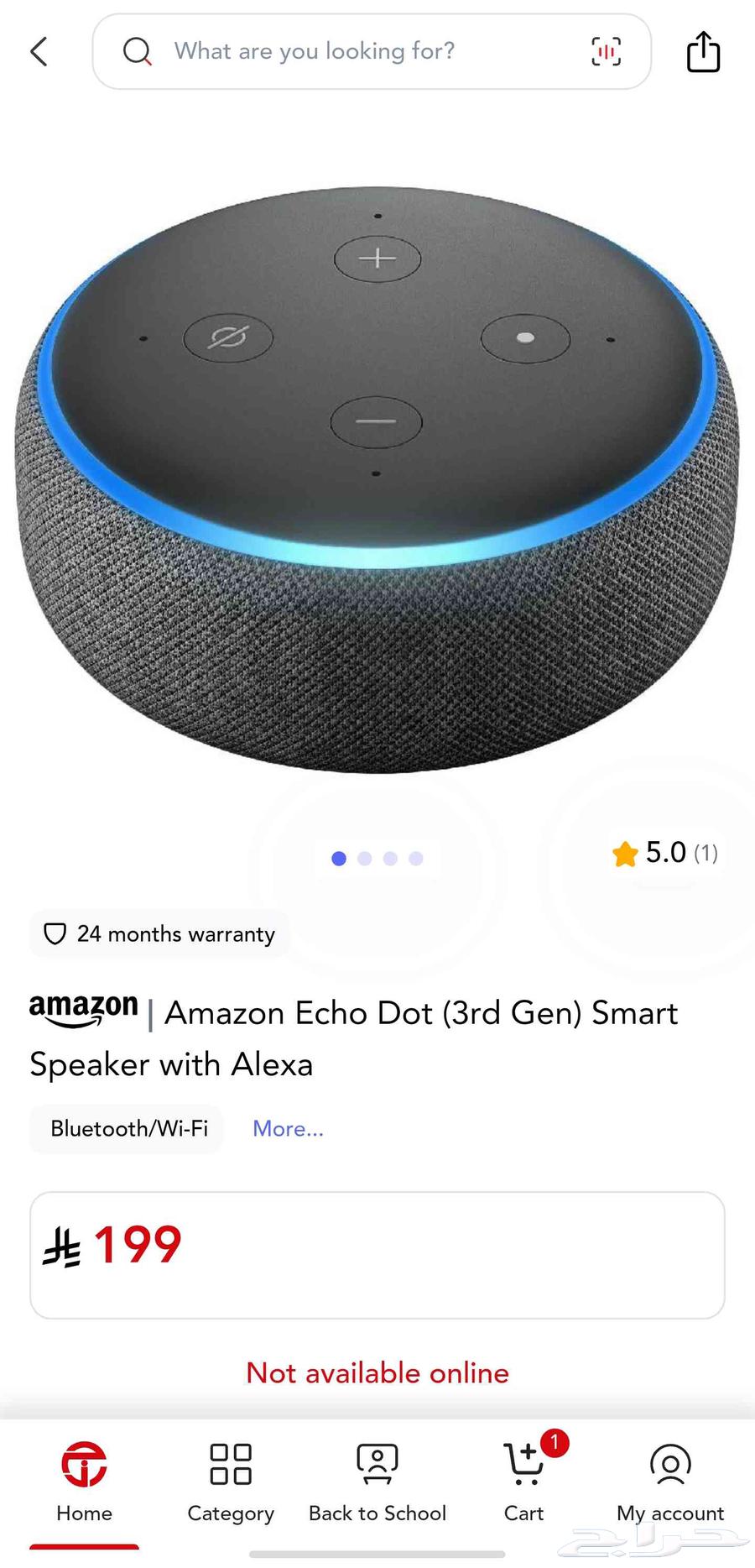Tap the 24 months warranty badge
Image resolution: width=755 pixels, height=1568 pixels.
159,933
